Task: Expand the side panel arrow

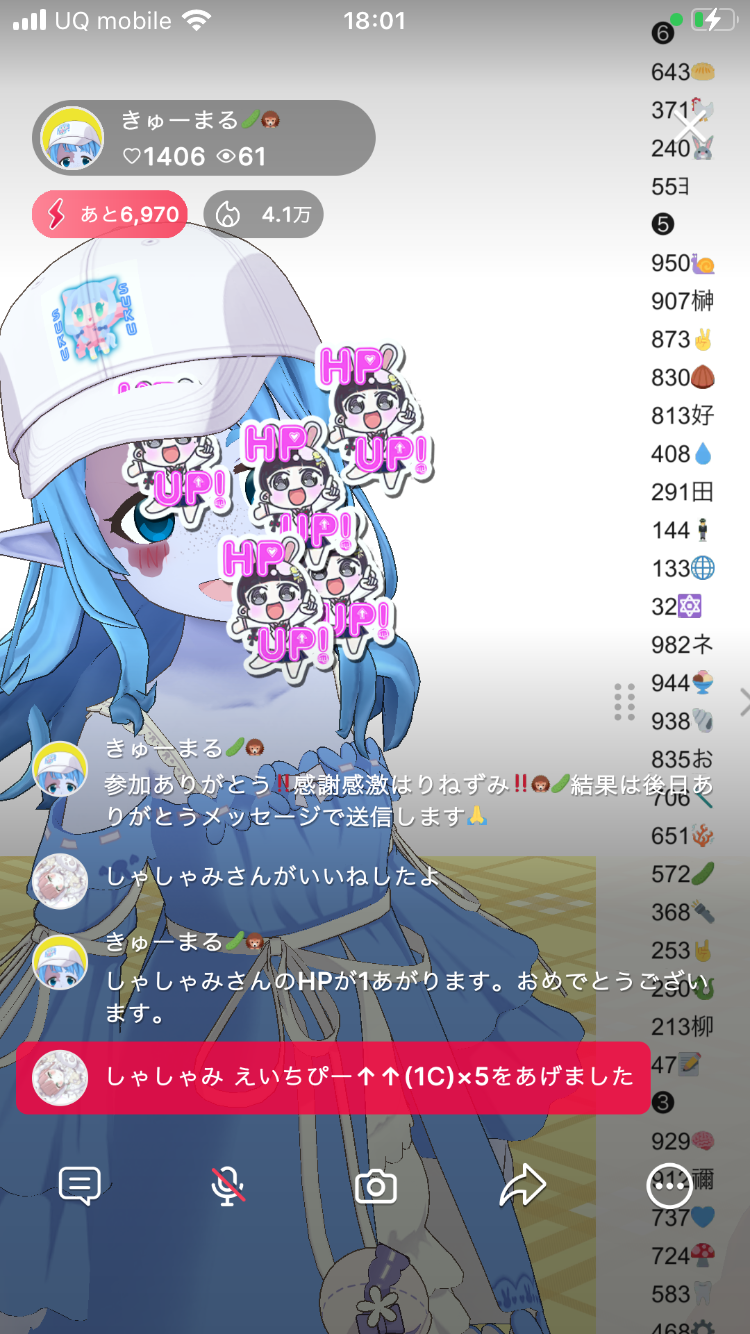Action: [x=743, y=702]
